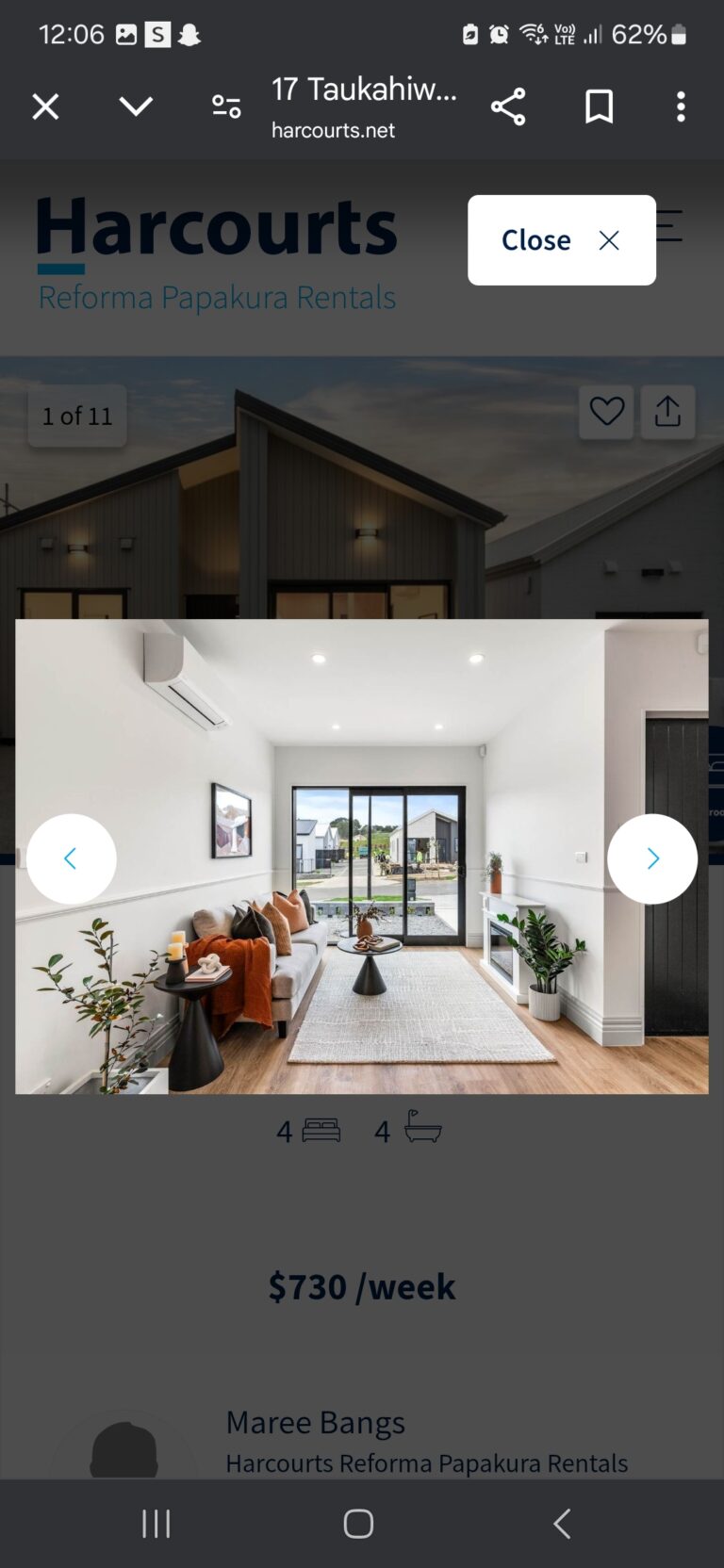Go back with the system back button

562,1523
